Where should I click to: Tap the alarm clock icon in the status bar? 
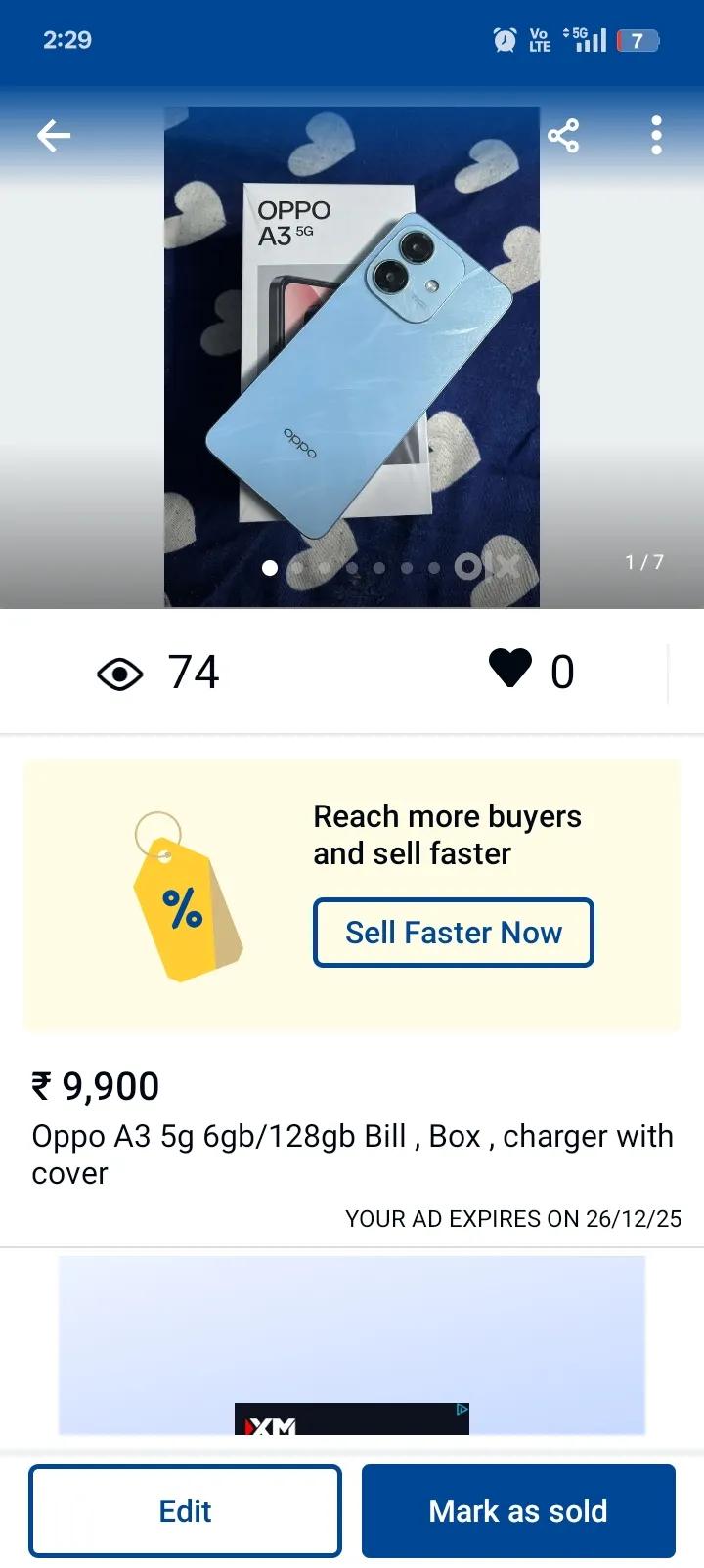coord(504,39)
